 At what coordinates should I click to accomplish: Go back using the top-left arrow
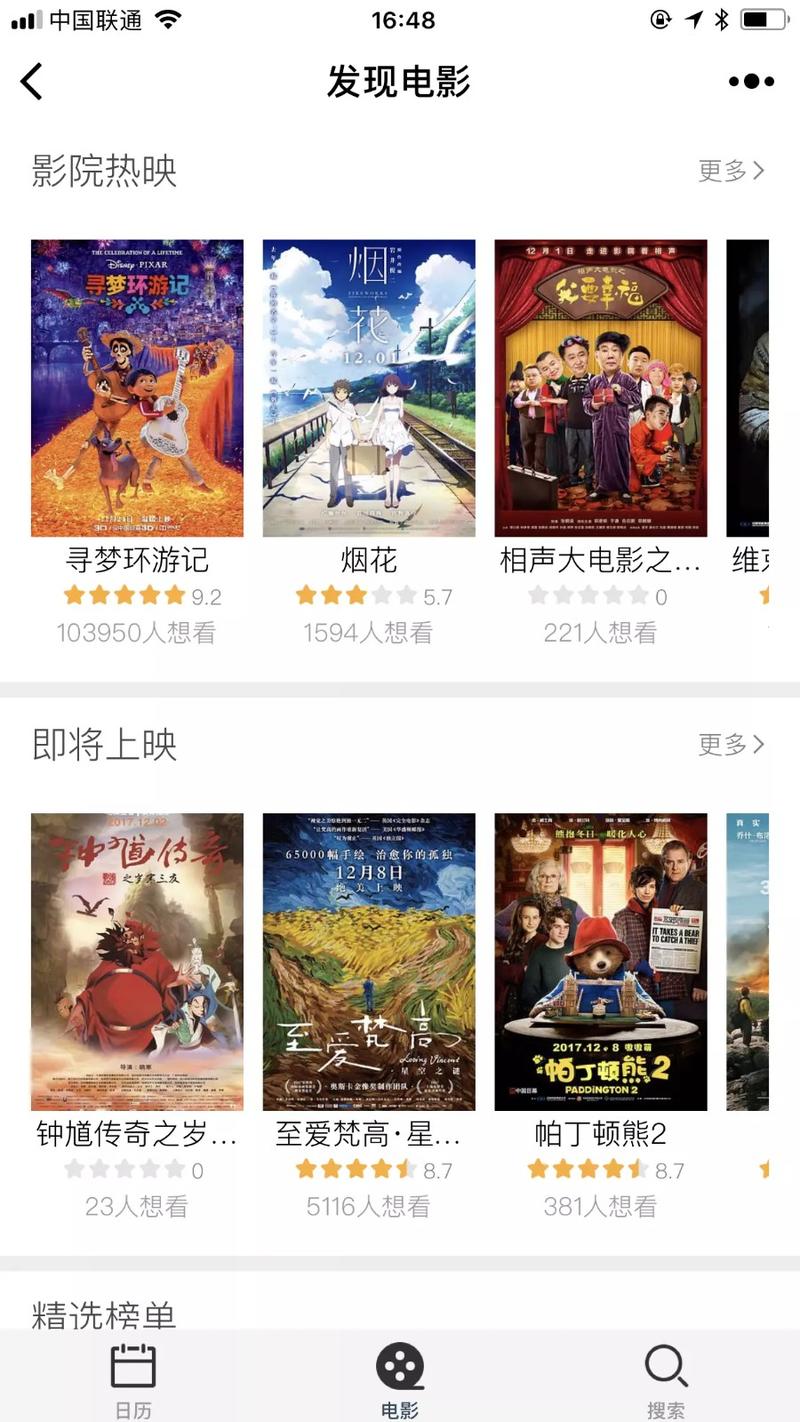coord(32,82)
